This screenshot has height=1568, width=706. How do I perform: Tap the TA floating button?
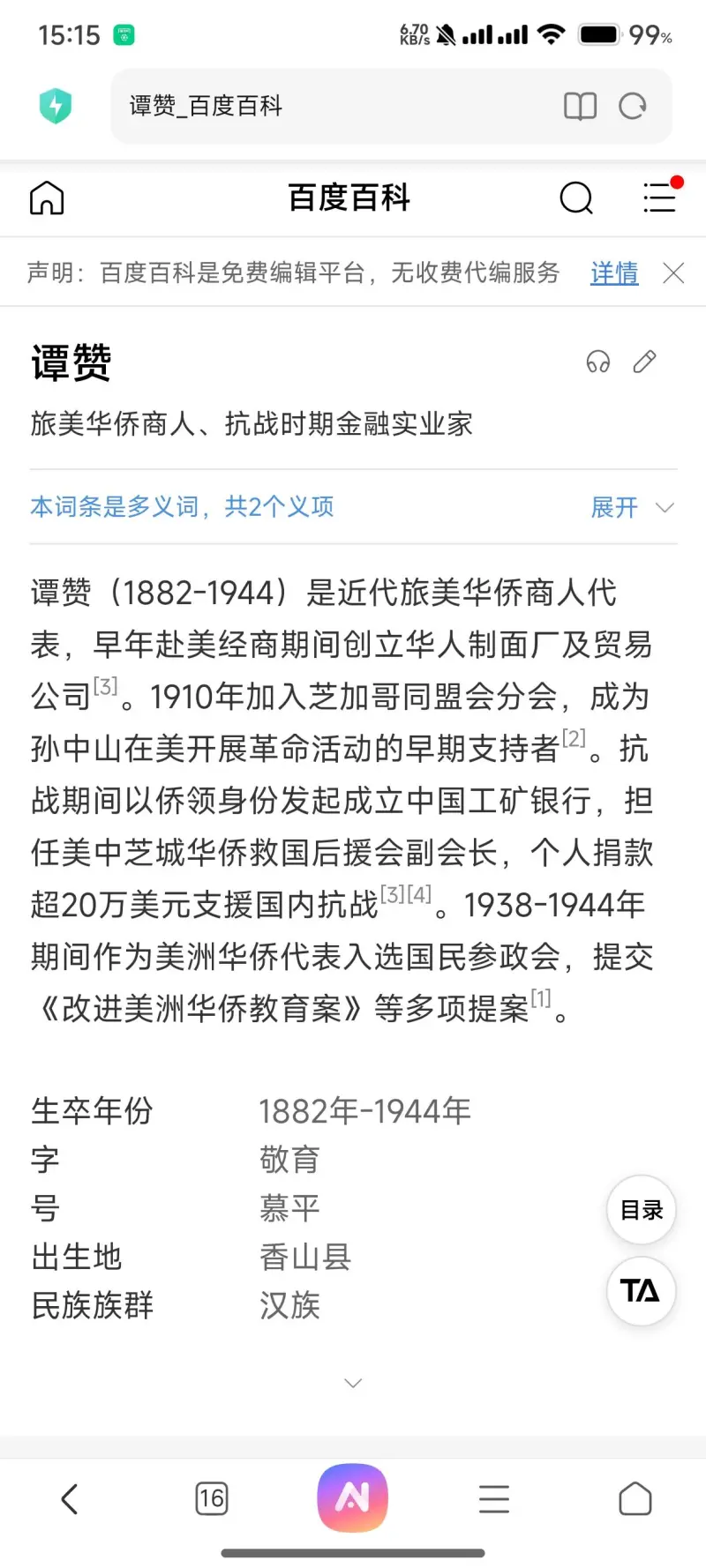642,1291
